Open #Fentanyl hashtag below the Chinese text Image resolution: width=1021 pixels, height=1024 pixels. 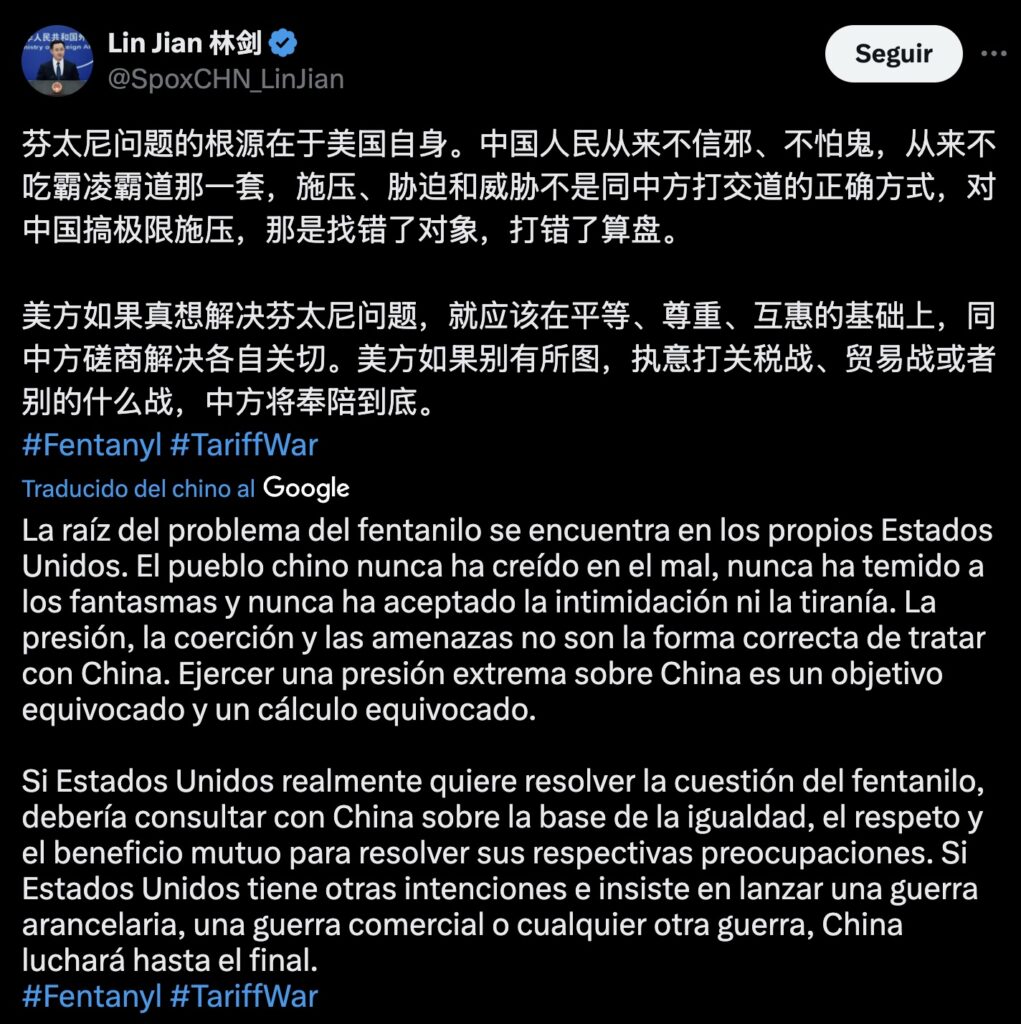[91, 444]
